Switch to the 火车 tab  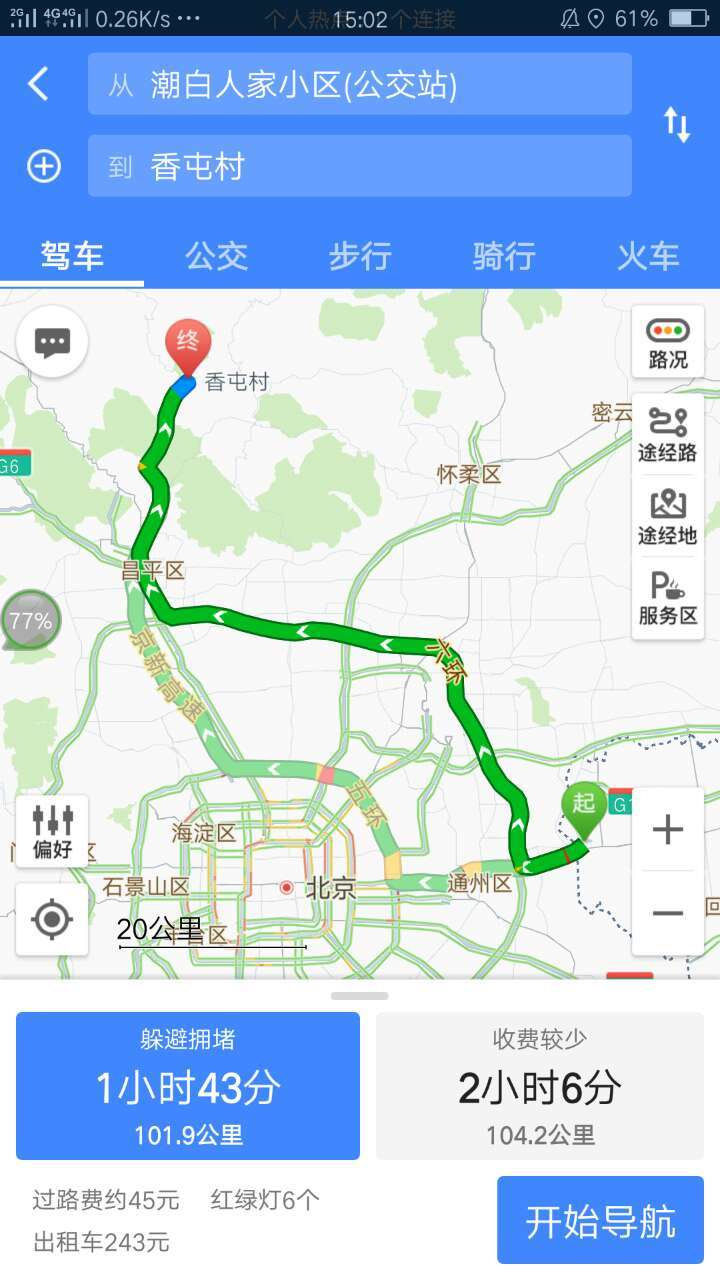(x=648, y=256)
